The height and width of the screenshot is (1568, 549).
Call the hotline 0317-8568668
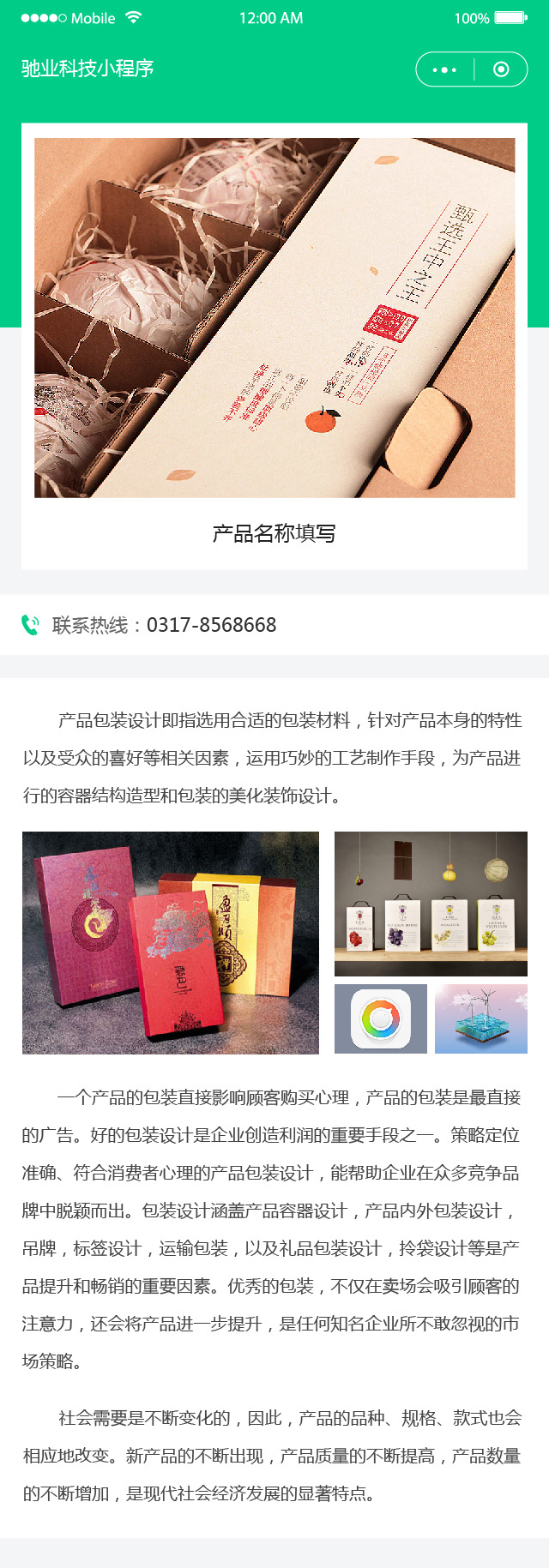pos(211,625)
